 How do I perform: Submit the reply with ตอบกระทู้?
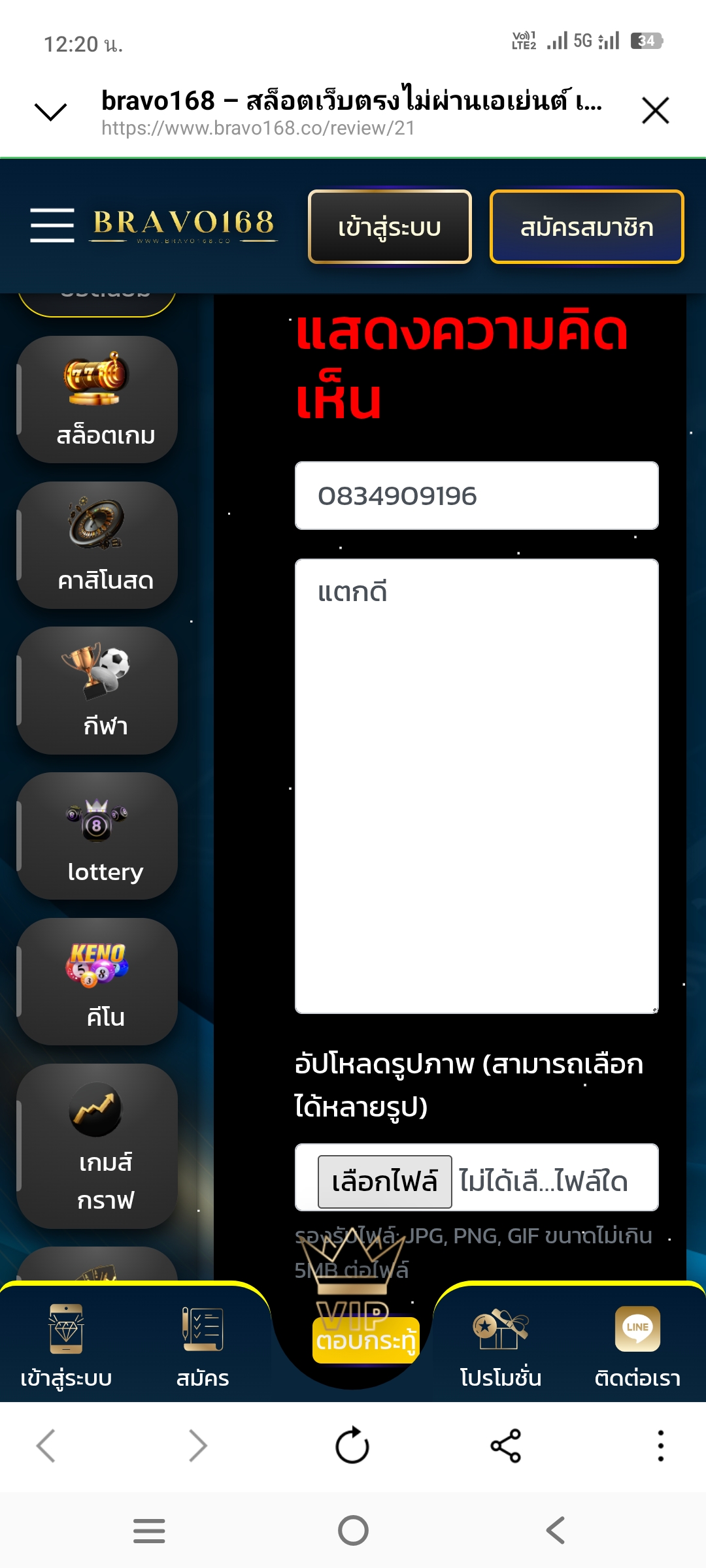(366, 1341)
